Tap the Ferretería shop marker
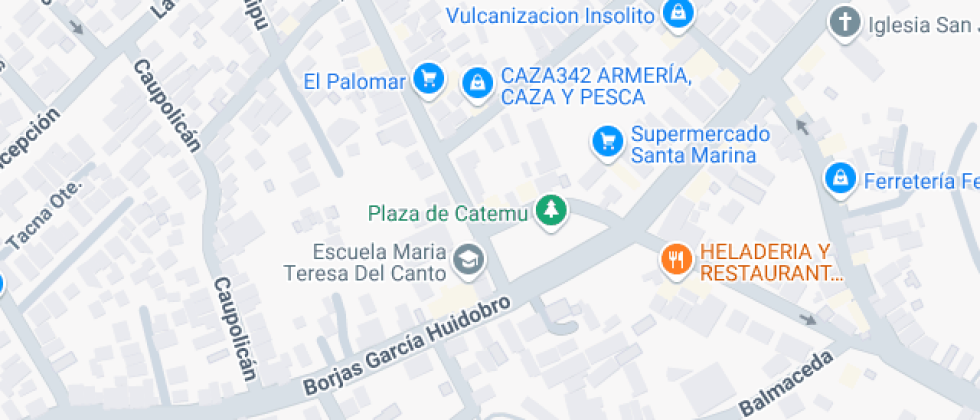 840,179
